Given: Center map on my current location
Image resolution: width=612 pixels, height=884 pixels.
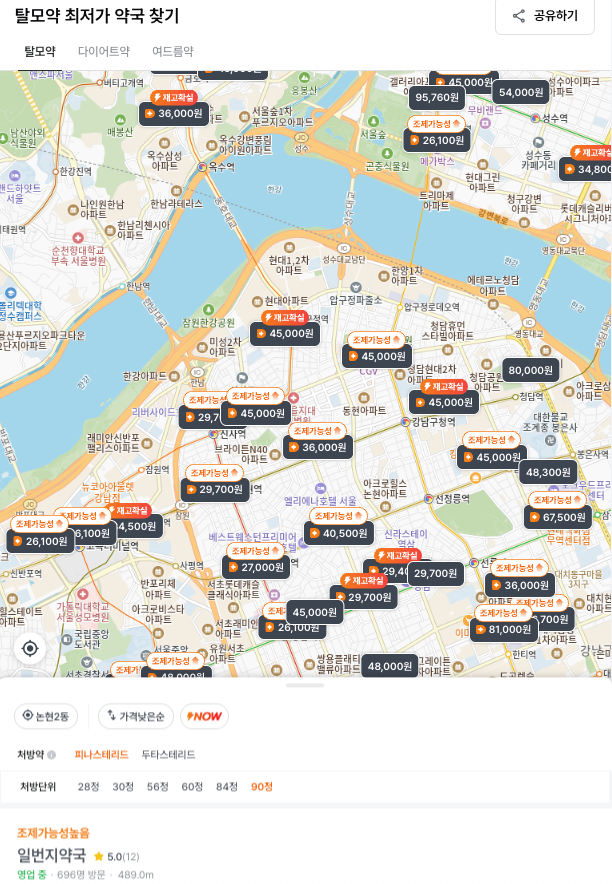Looking at the screenshot, I should pos(30,648).
